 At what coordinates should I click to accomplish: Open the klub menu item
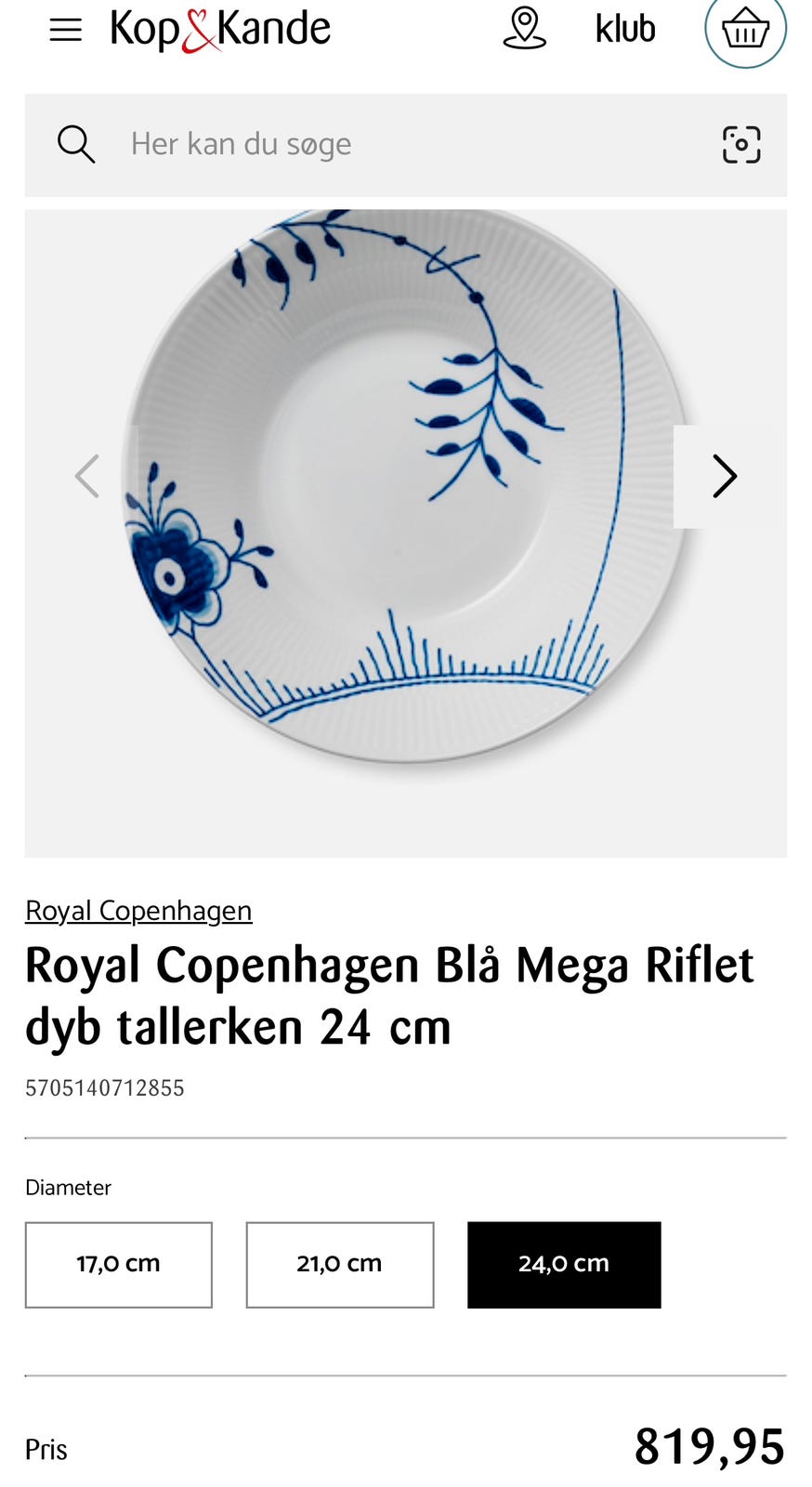[x=624, y=28]
